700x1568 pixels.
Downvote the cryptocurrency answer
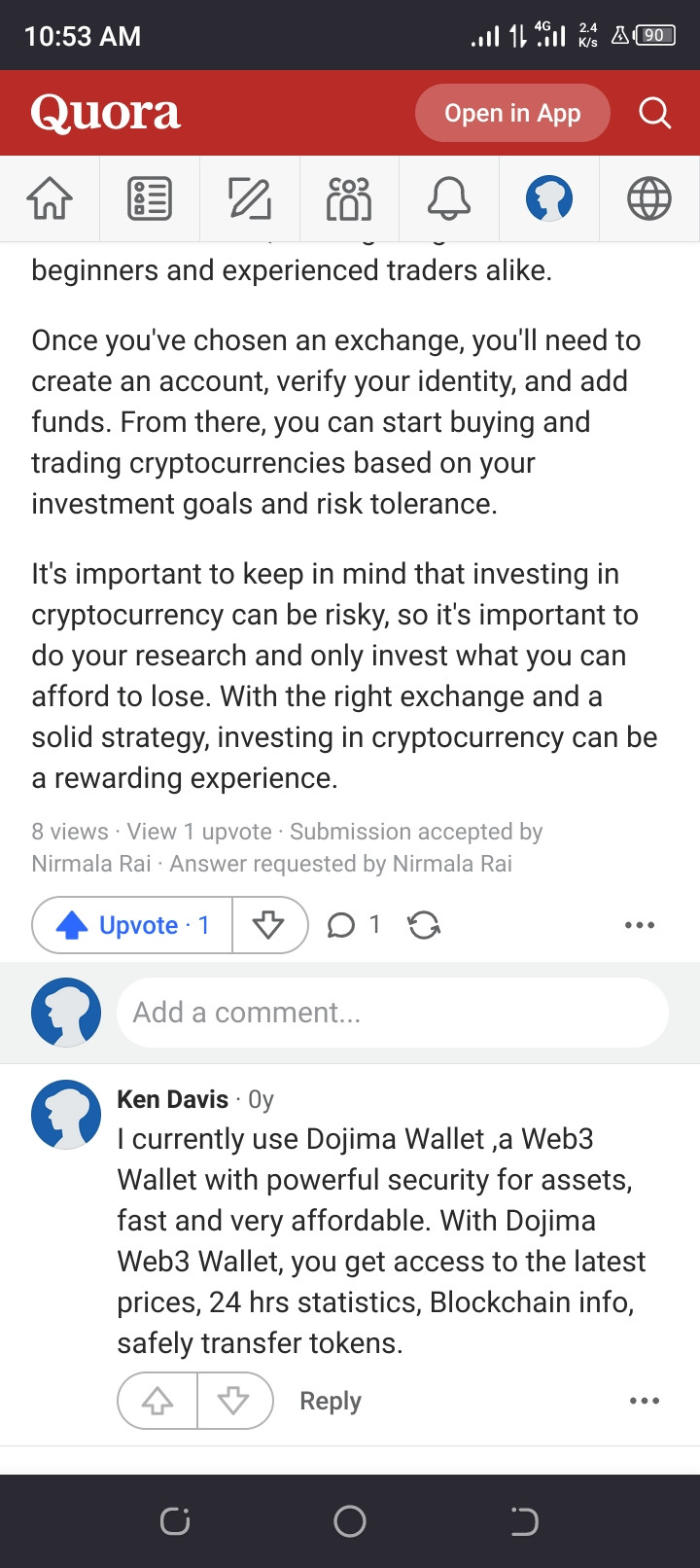coord(268,925)
